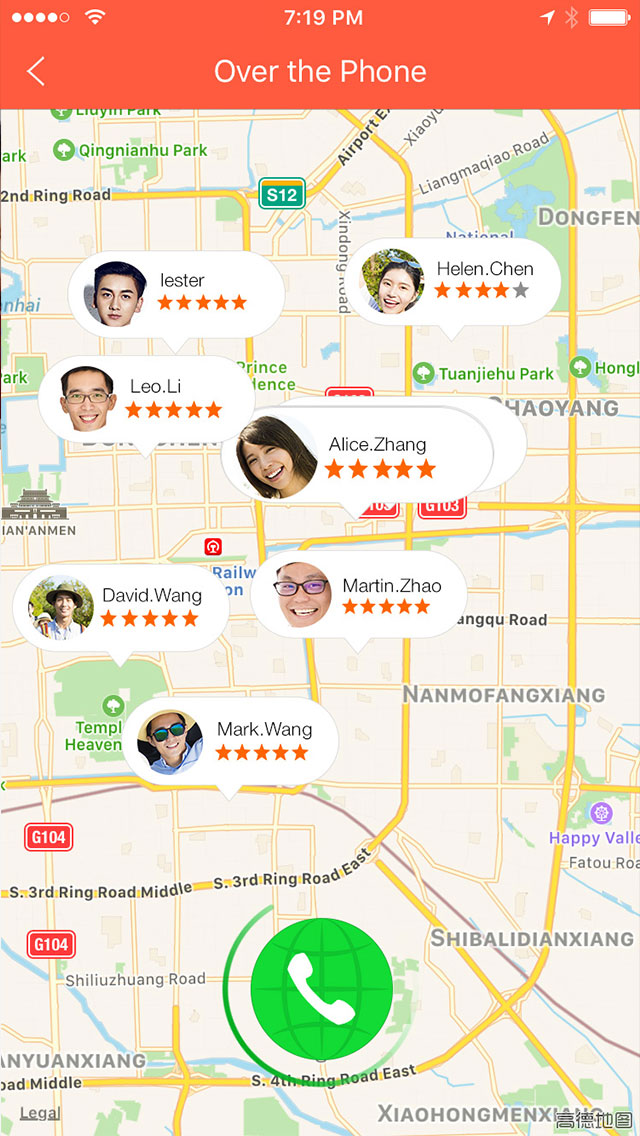Start a call with the green phone button

321,989
